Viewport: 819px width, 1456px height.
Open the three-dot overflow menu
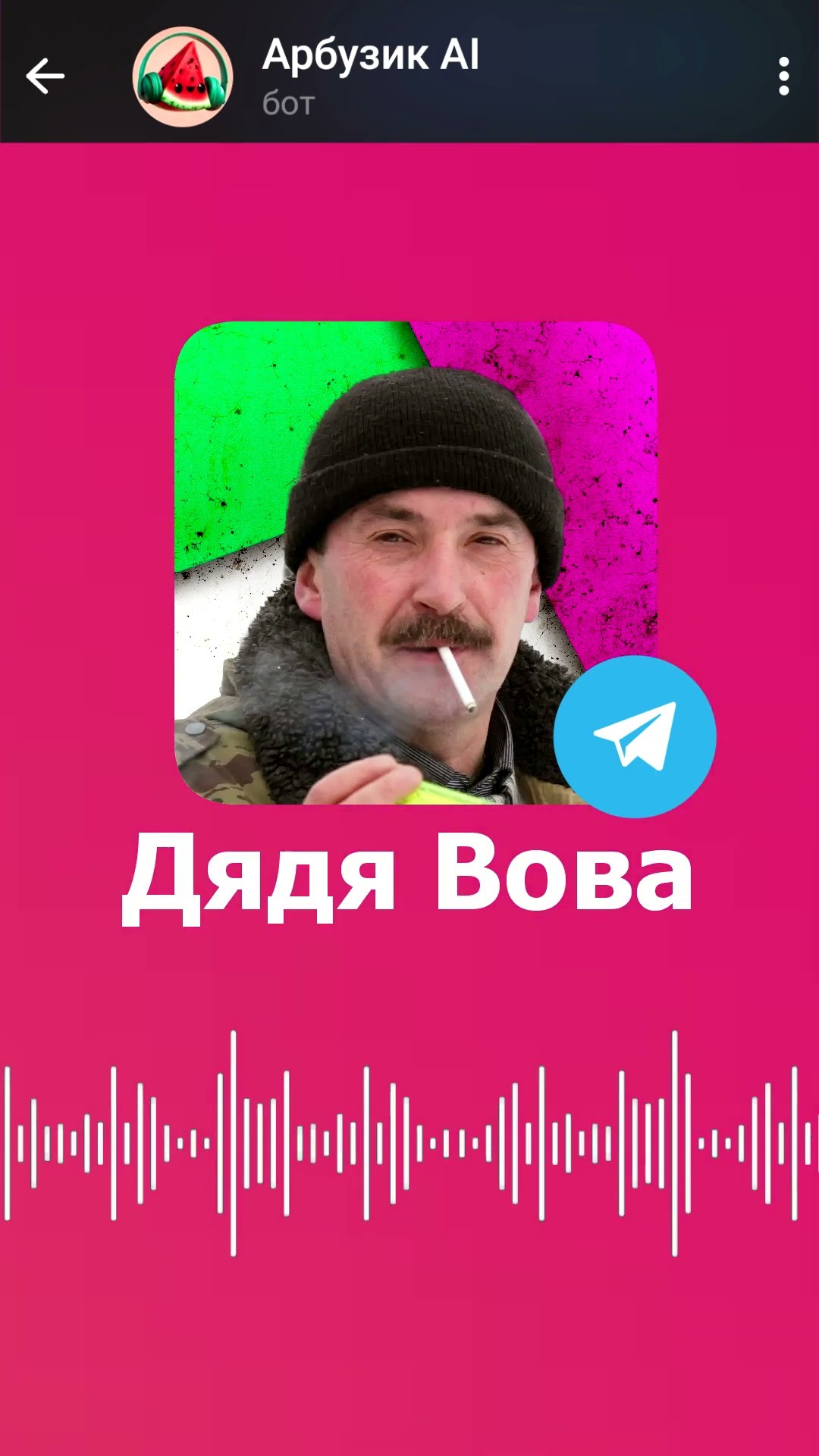coord(783,76)
